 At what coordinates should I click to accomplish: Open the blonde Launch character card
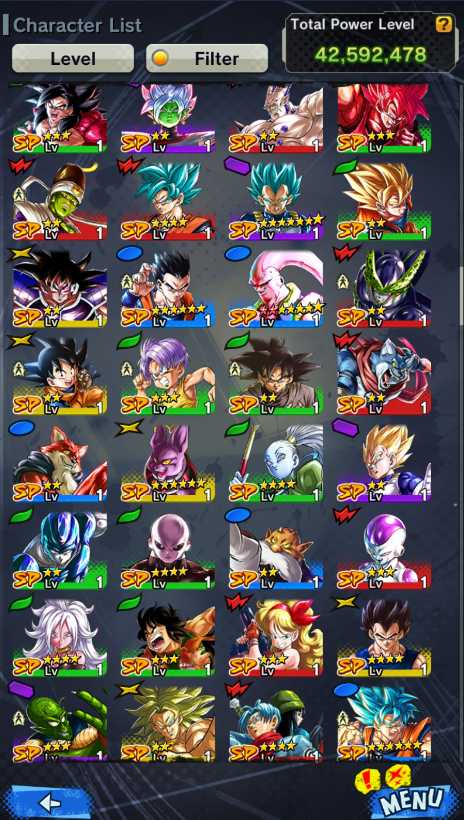pos(276,637)
